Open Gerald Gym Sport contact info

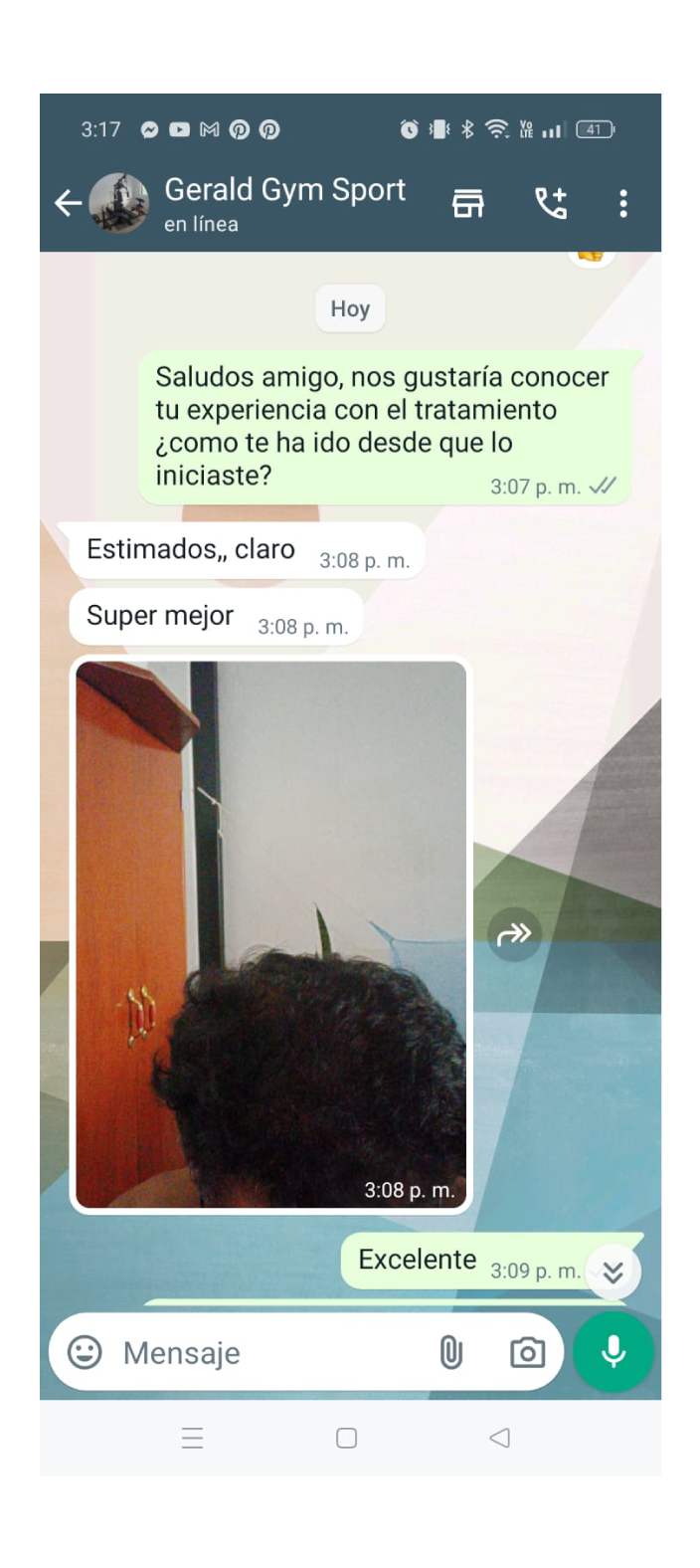pos(284,202)
